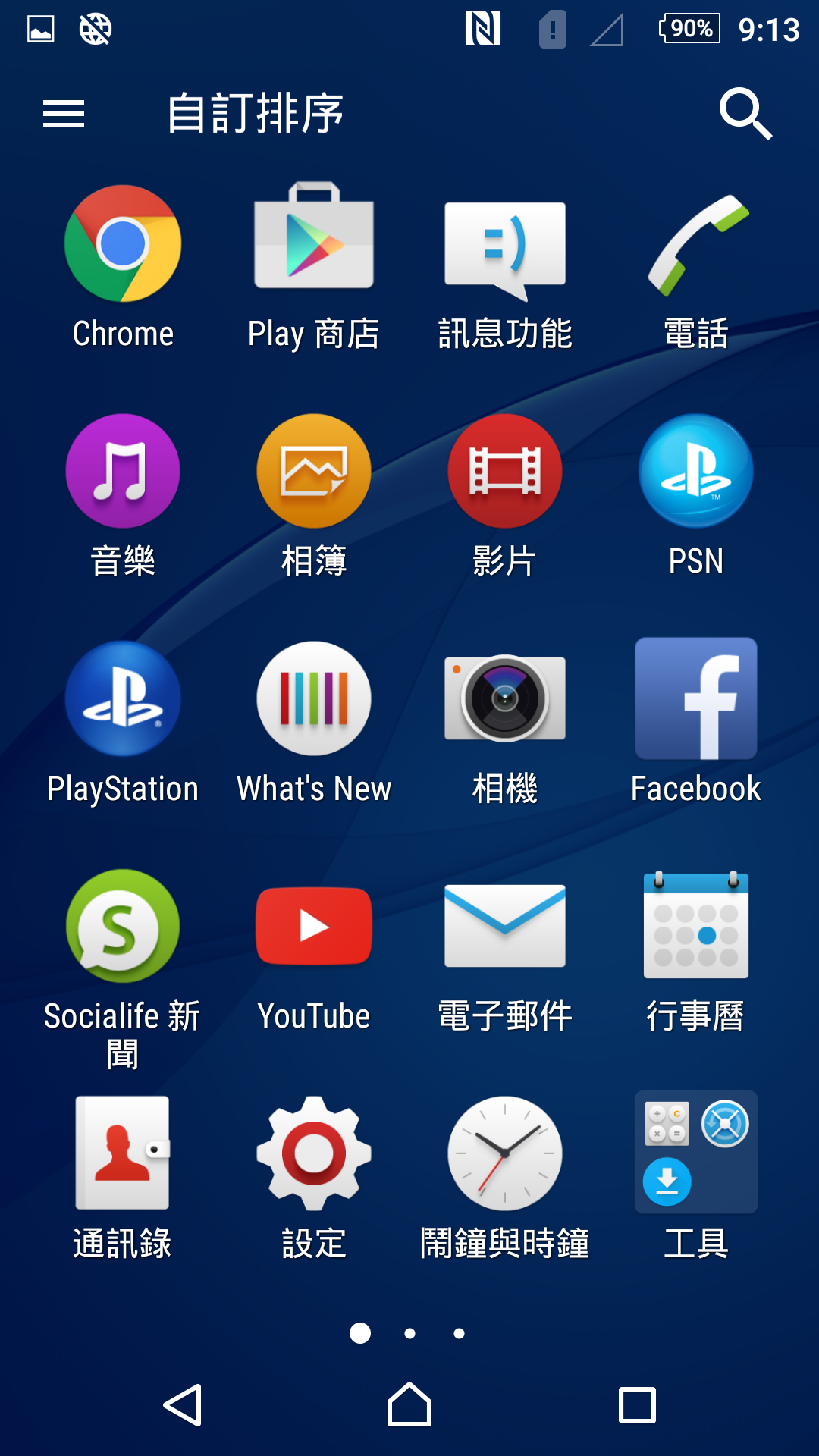819x1456 pixels.
Task: Launch the PlayStation app
Action: (123, 699)
